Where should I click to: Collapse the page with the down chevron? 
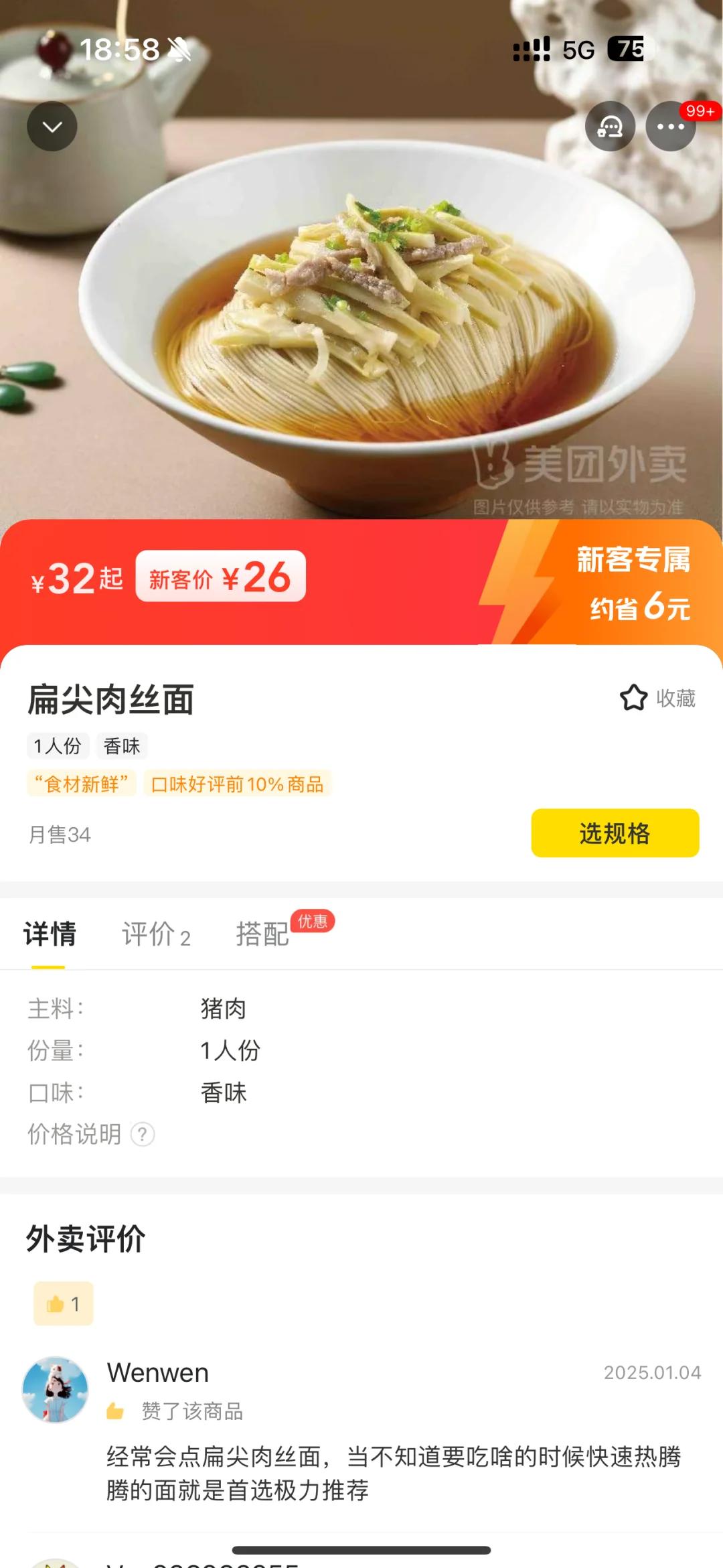coord(52,127)
